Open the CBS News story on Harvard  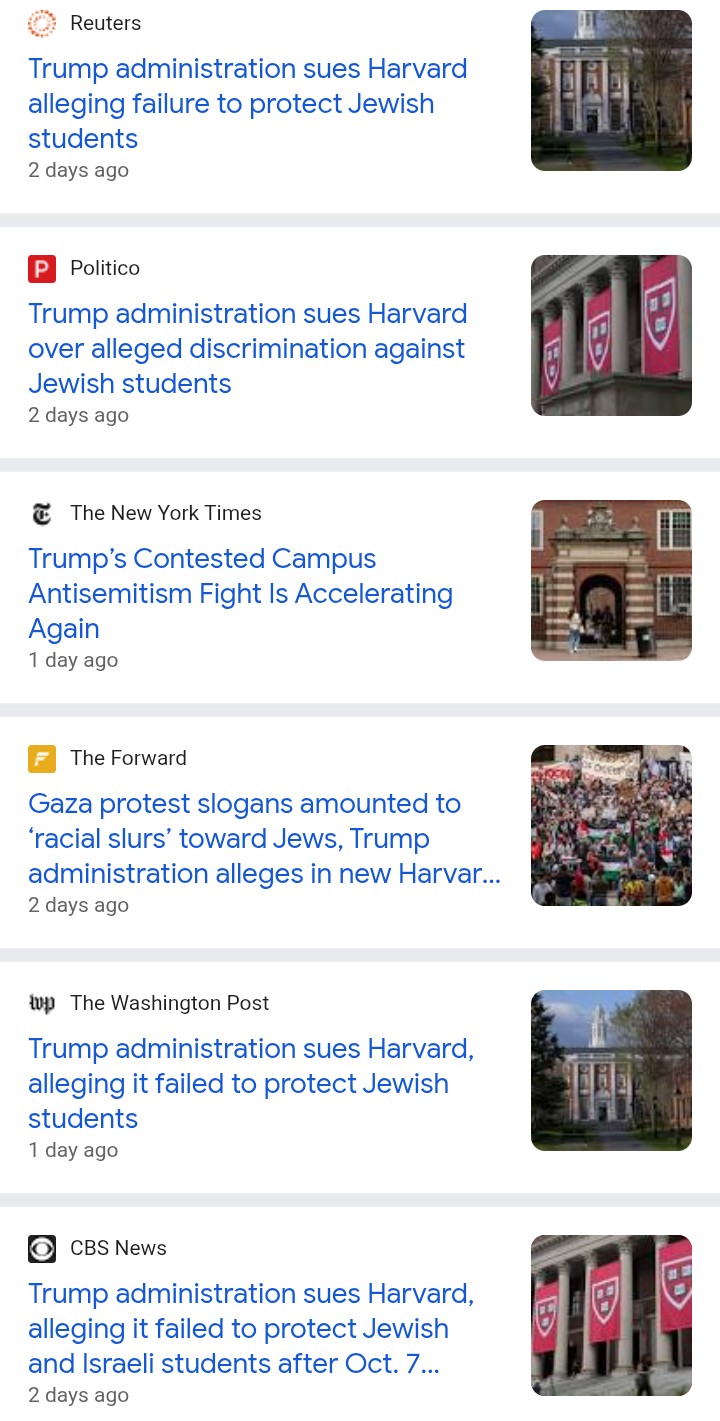[x=250, y=1329]
